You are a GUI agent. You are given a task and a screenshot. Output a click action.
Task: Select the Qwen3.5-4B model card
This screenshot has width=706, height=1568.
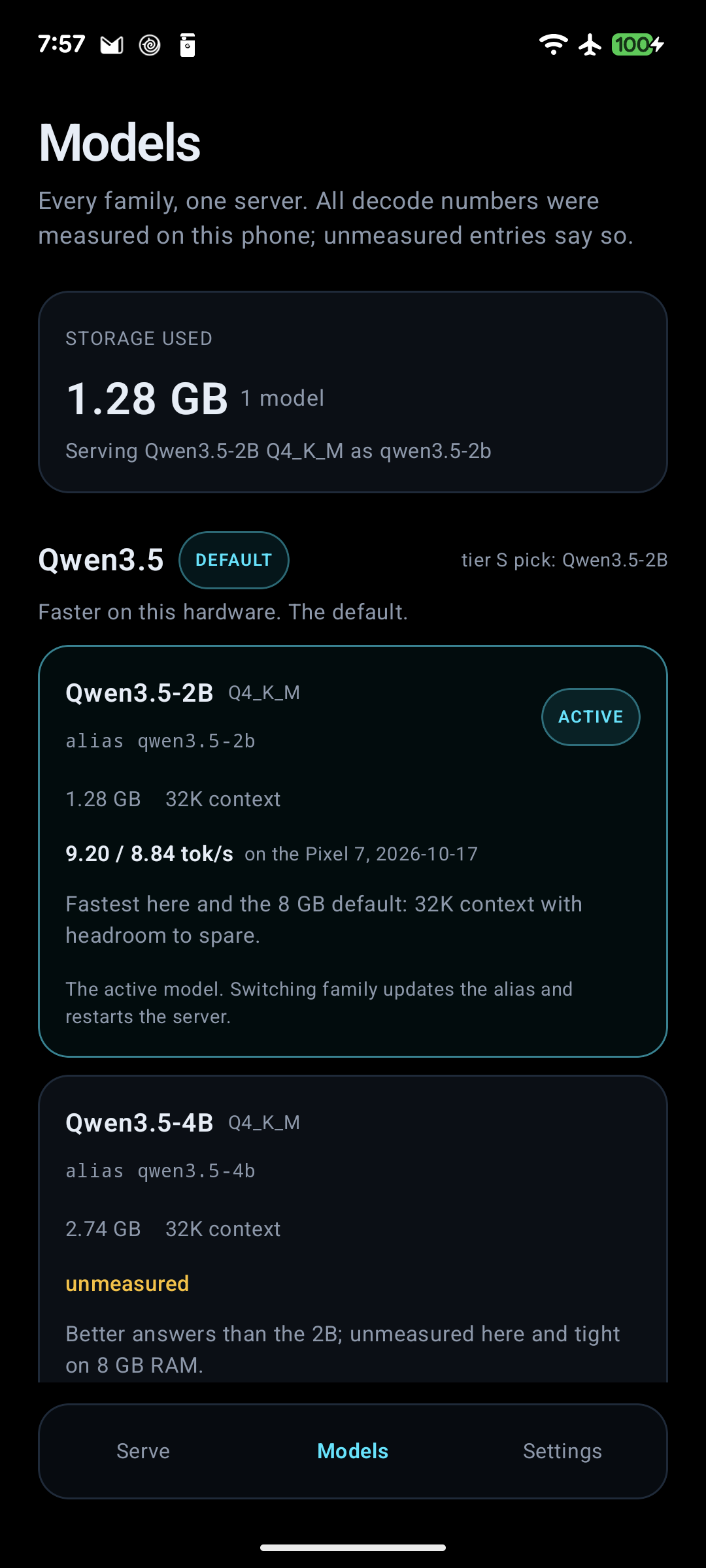(353, 1229)
